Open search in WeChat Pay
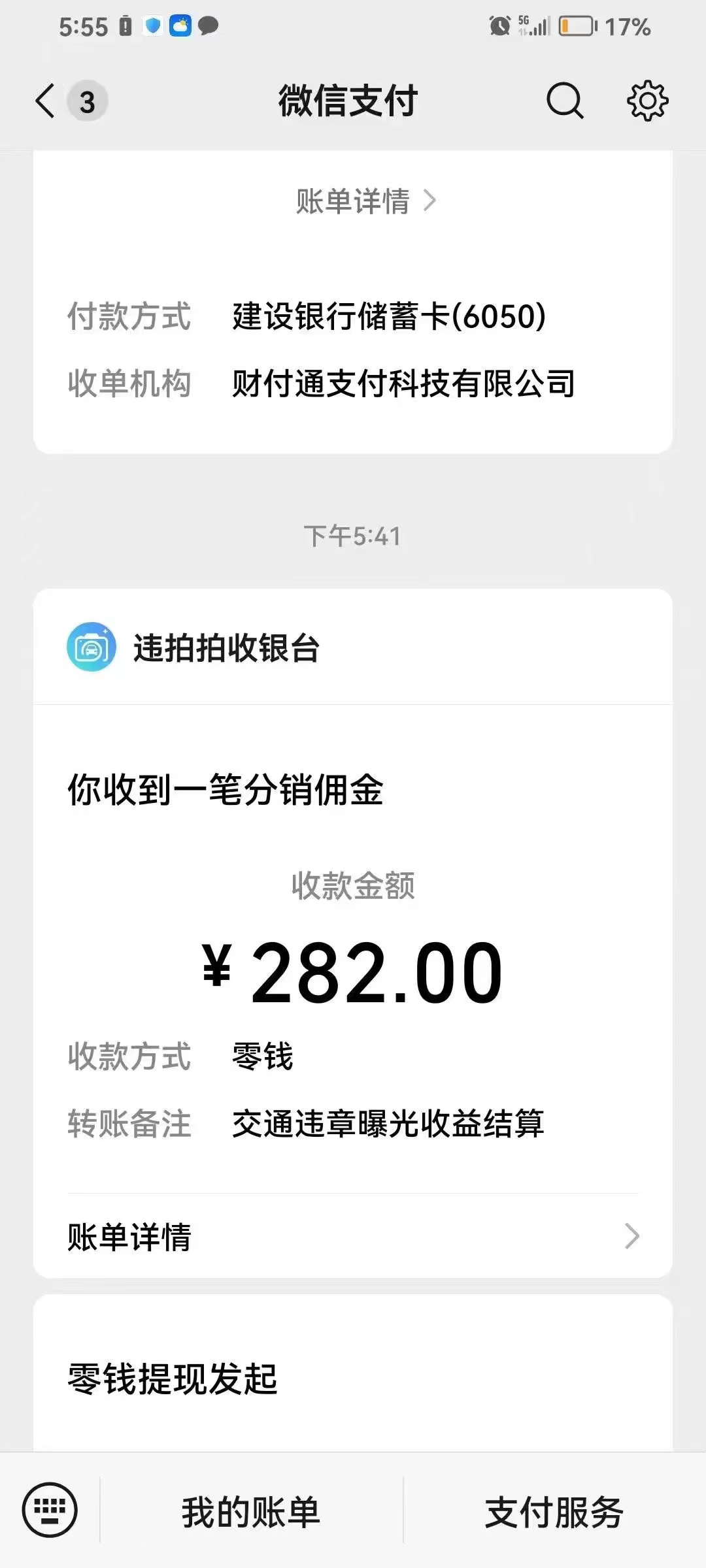 point(565,101)
